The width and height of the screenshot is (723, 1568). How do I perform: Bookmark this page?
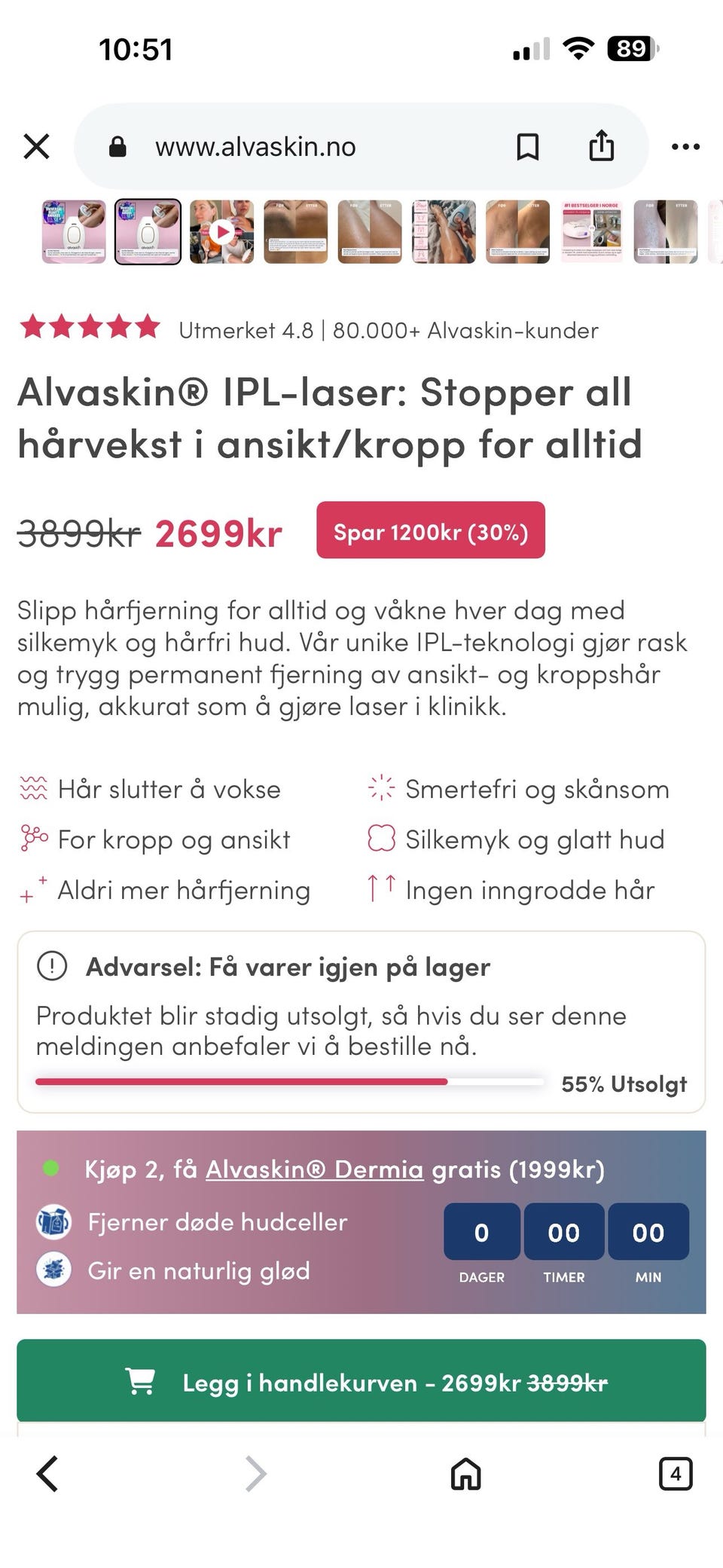pos(527,146)
